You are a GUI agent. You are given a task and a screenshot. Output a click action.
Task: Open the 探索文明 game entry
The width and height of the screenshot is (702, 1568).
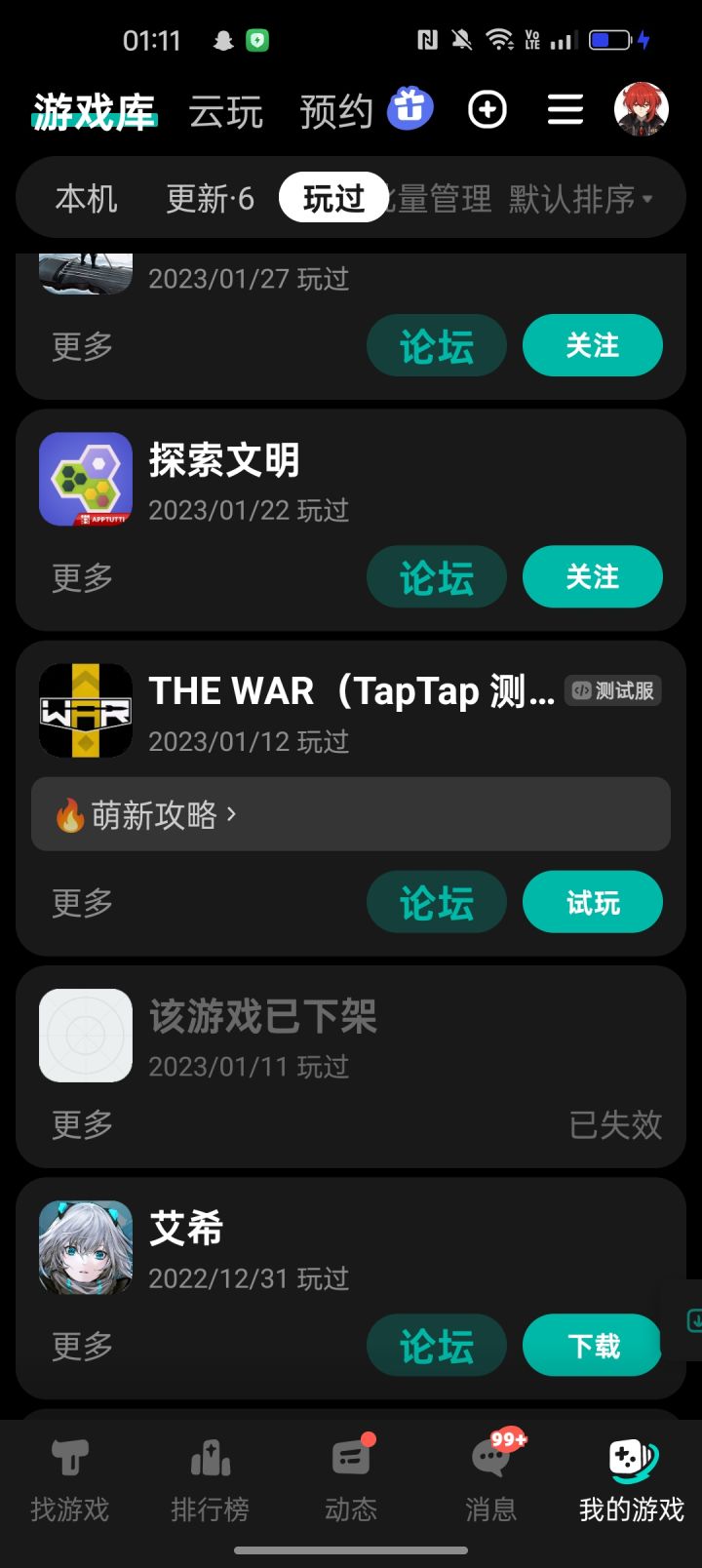tap(224, 461)
